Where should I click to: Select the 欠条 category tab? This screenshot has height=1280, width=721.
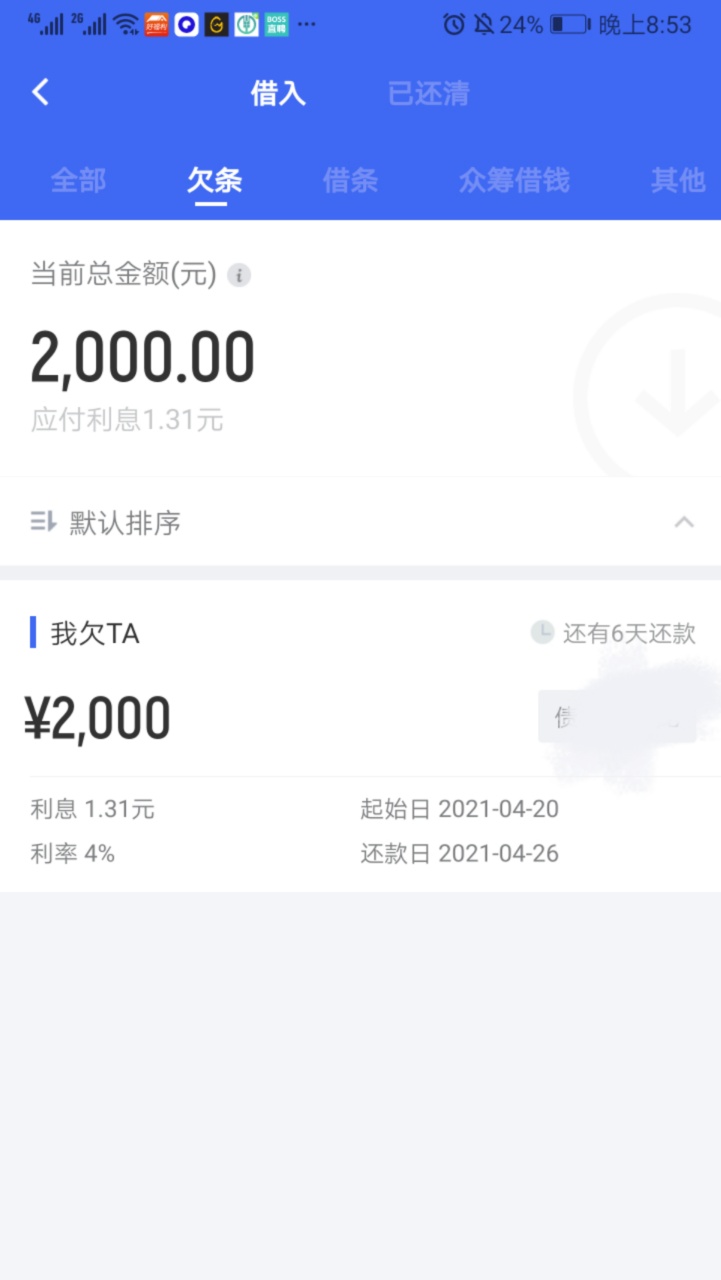point(214,180)
